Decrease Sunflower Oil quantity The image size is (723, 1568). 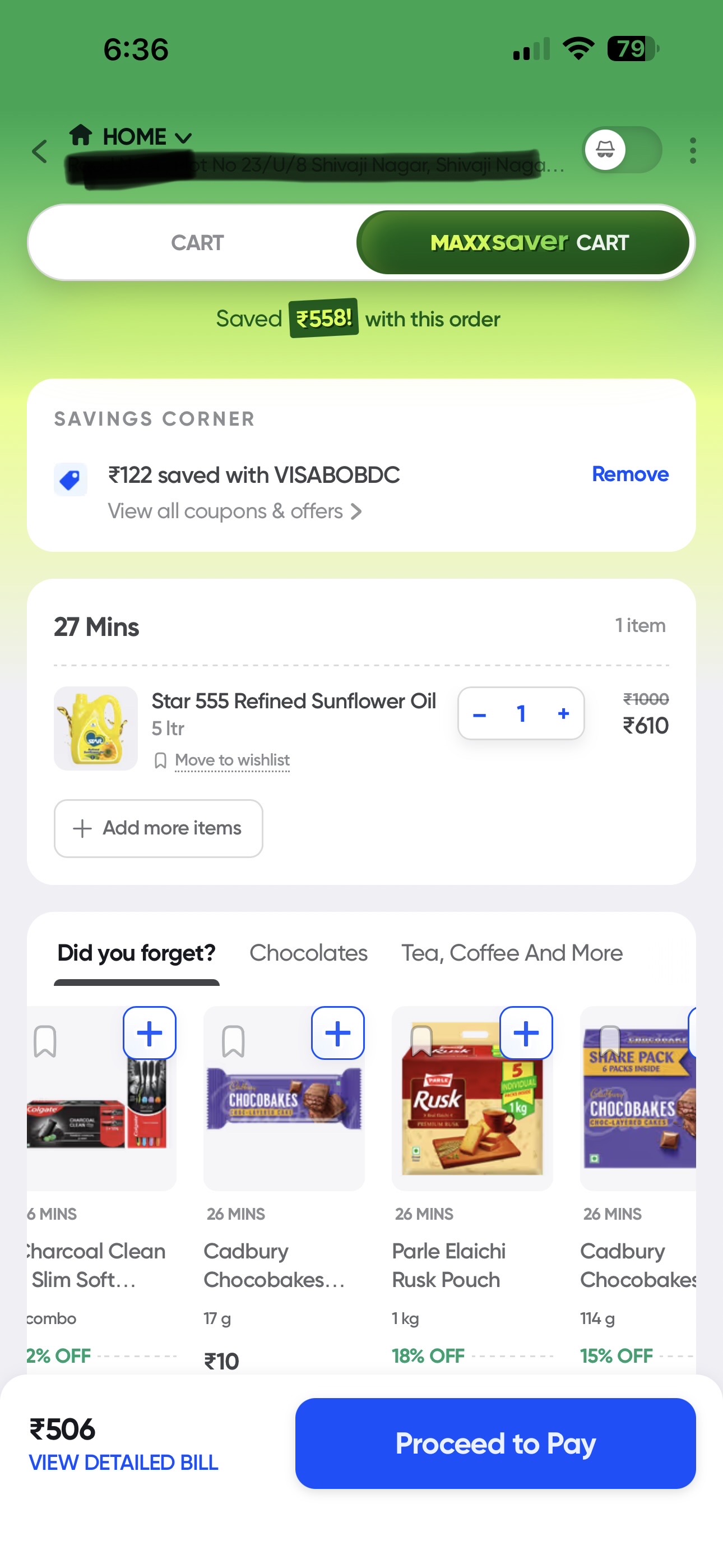click(480, 714)
